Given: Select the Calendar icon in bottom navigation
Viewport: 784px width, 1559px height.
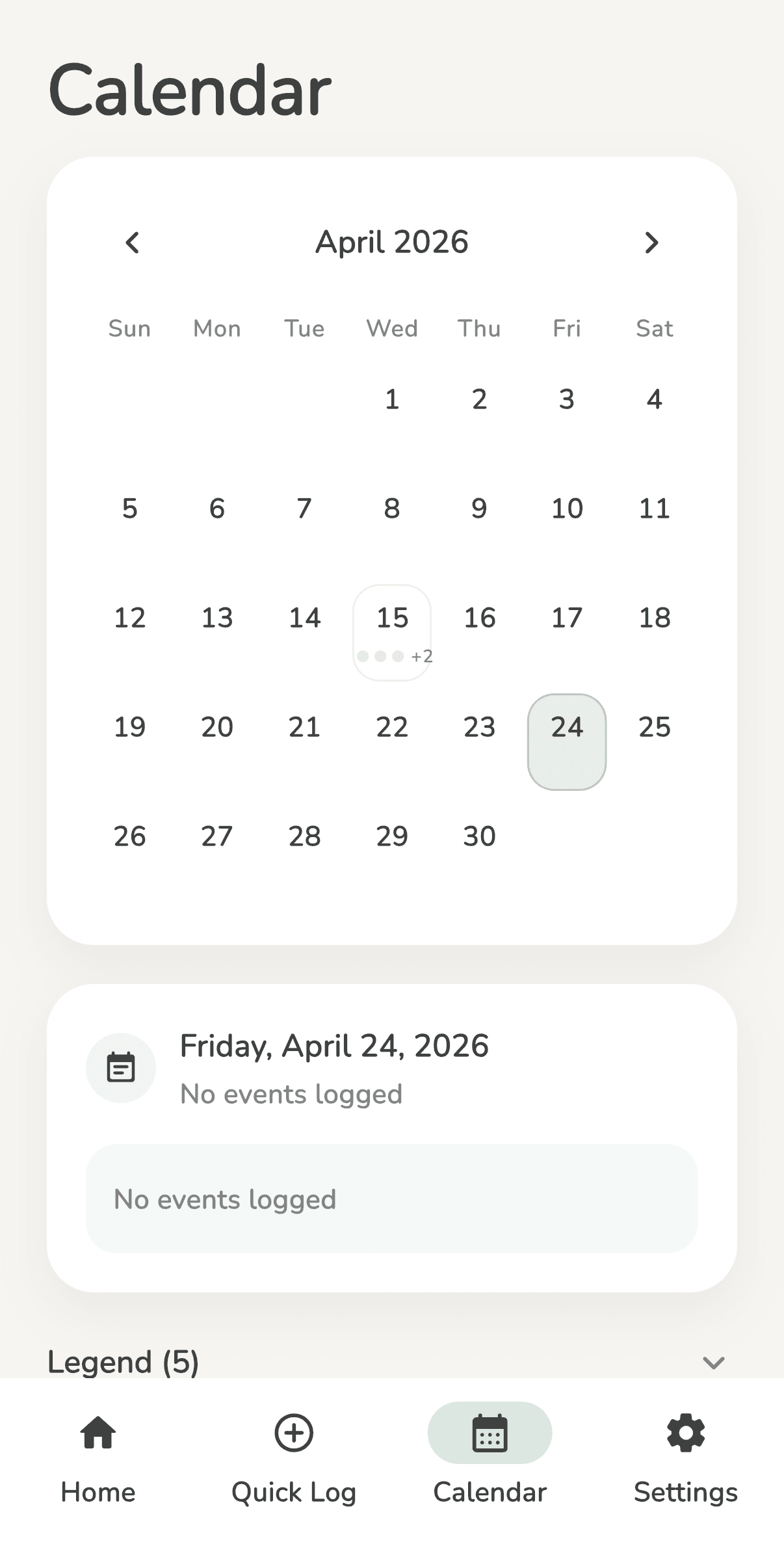Looking at the screenshot, I should [x=490, y=1434].
